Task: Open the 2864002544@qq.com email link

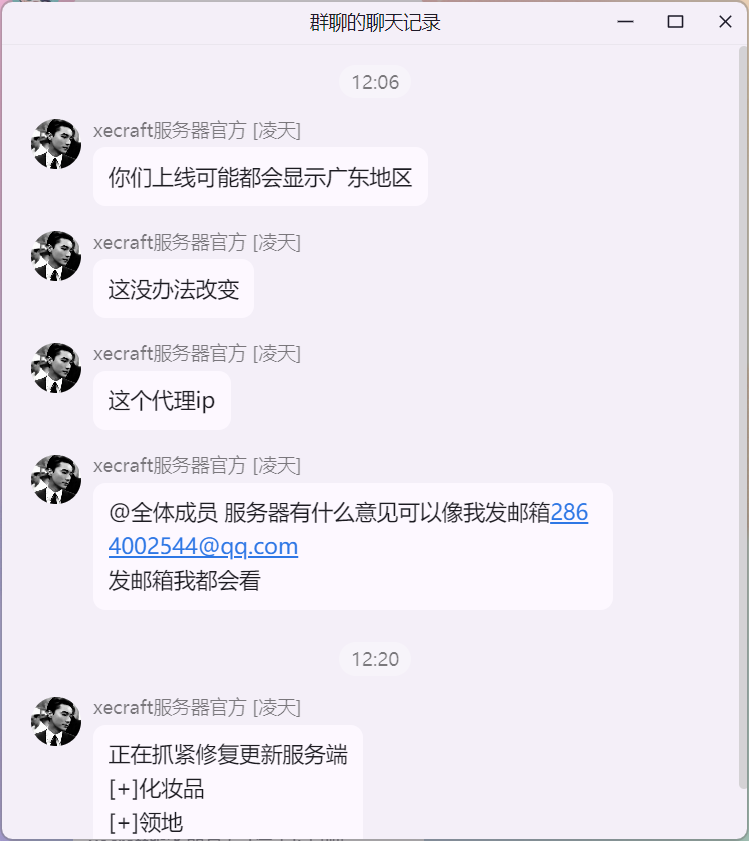Action: (x=203, y=546)
